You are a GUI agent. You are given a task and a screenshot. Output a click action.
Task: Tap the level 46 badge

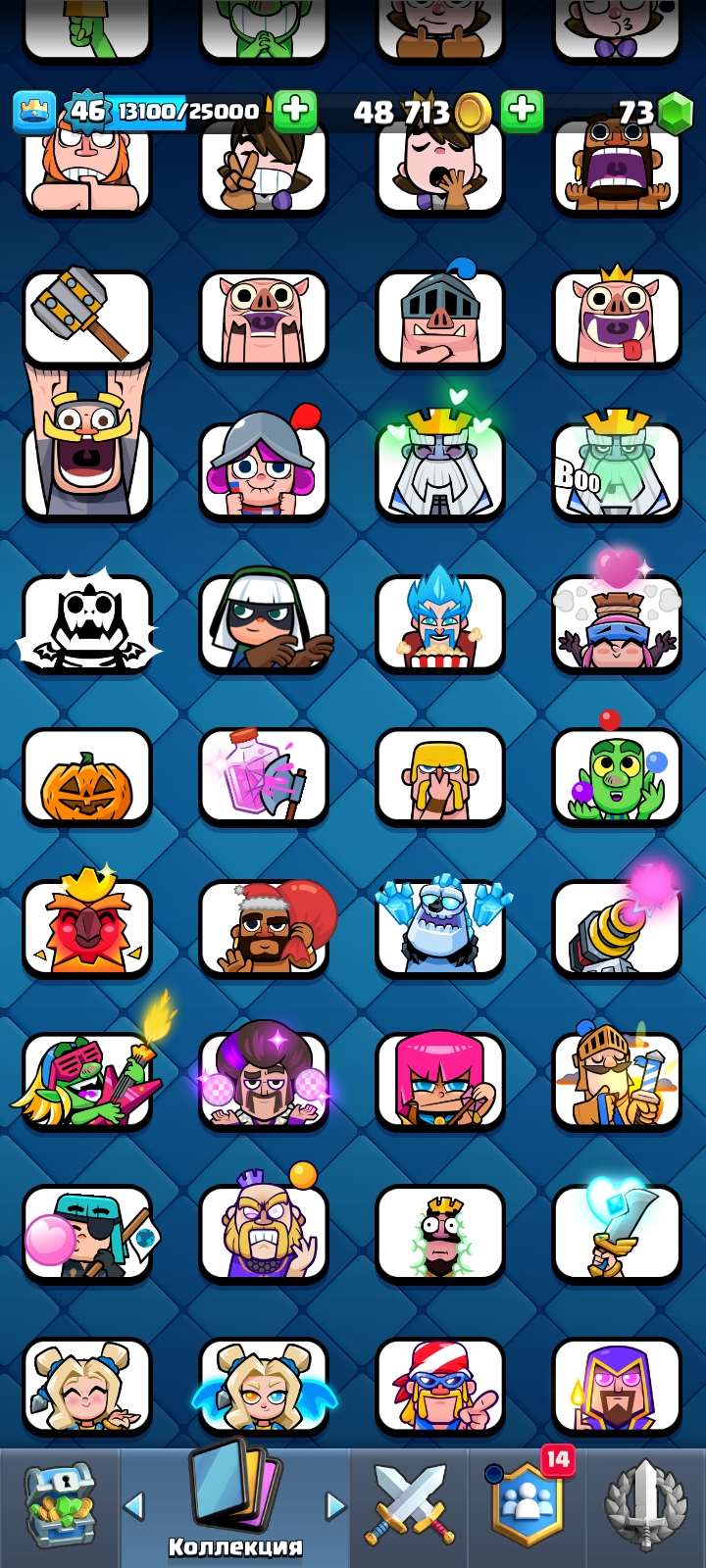88,111
